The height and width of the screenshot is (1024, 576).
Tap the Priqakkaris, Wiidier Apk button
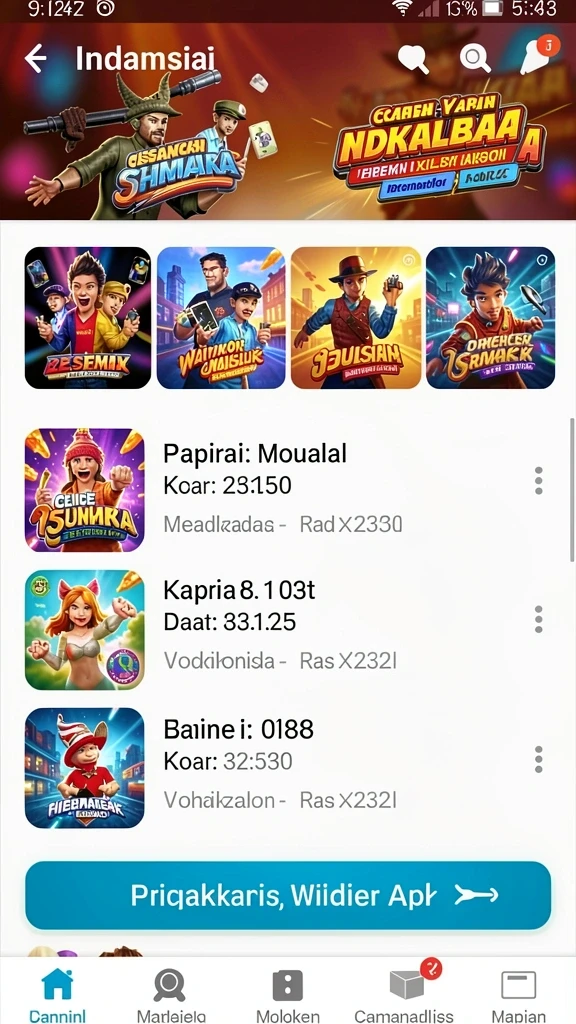coord(288,895)
